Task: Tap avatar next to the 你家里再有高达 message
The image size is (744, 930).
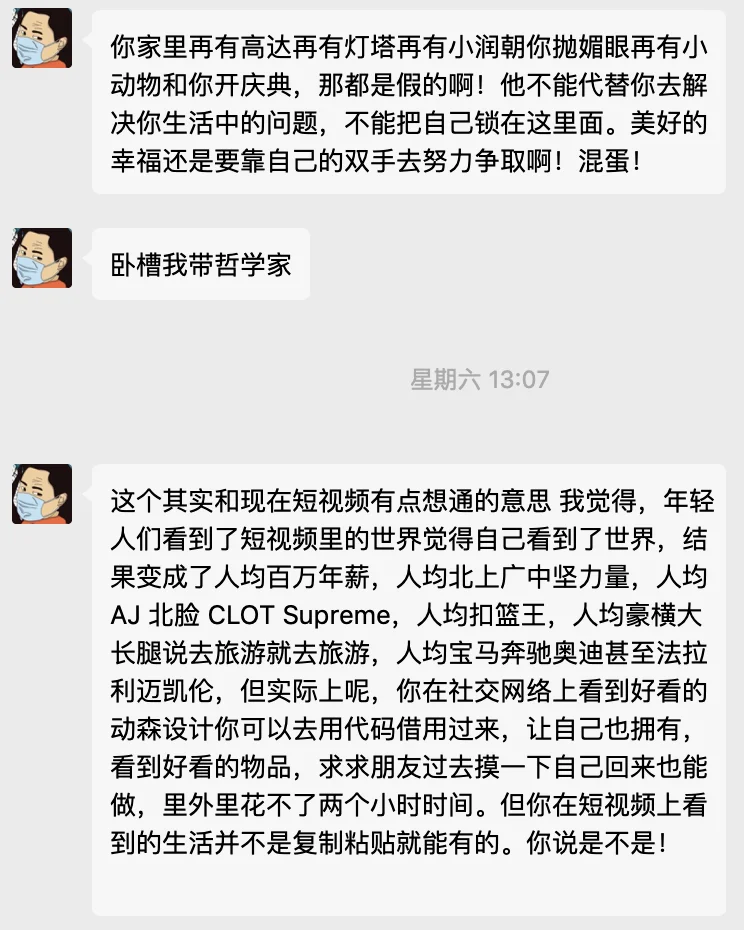Action: pyautogui.click(x=42, y=38)
